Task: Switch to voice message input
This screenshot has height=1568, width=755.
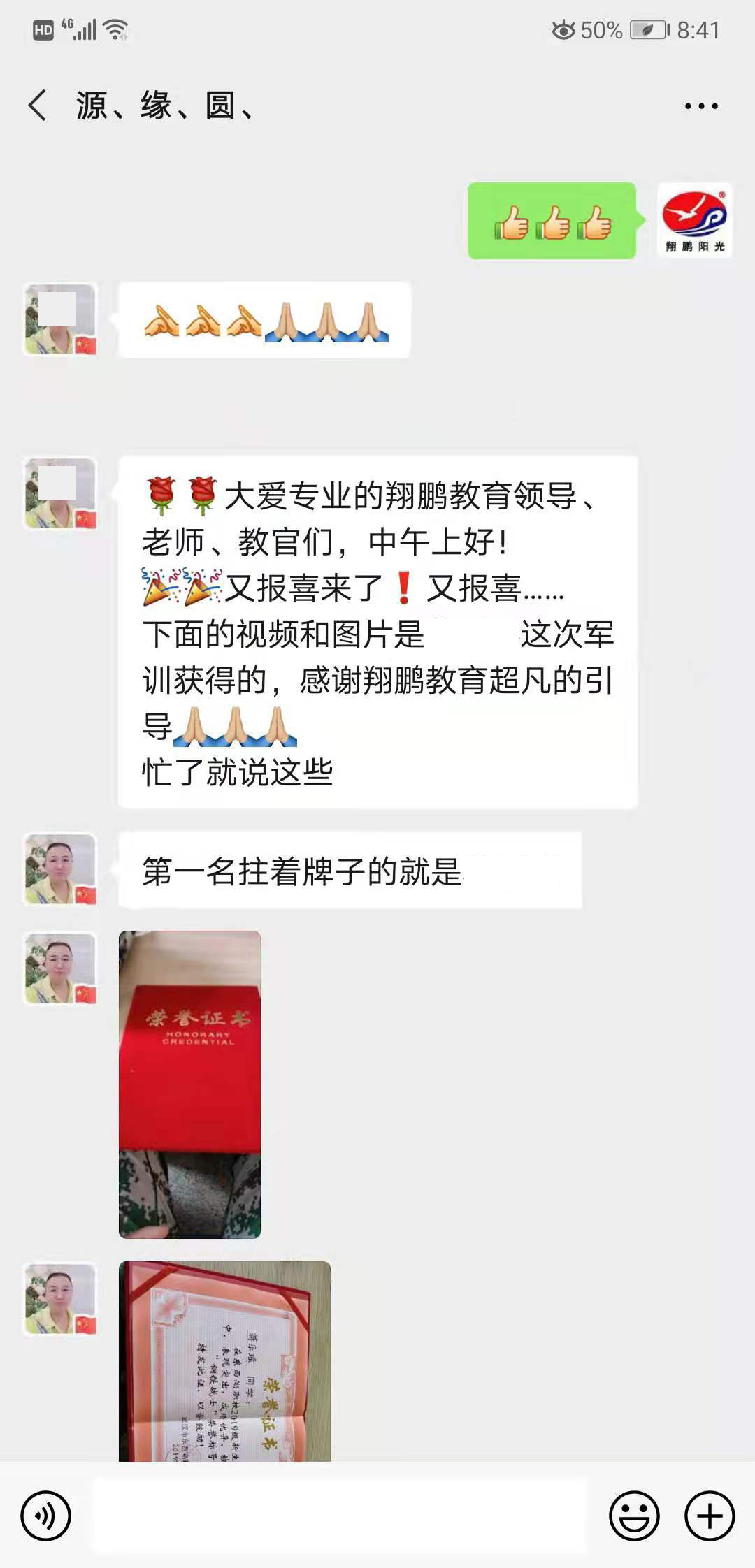Action: pyautogui.click(x=46, y=1516)
